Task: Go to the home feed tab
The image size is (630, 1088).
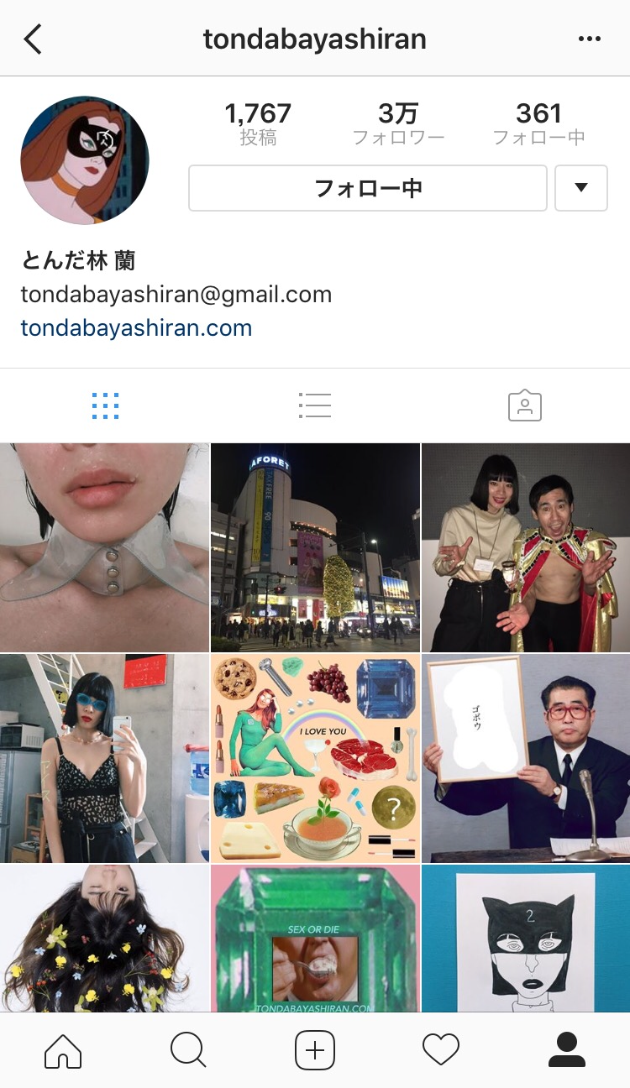Action: [x=63, y=1050]
